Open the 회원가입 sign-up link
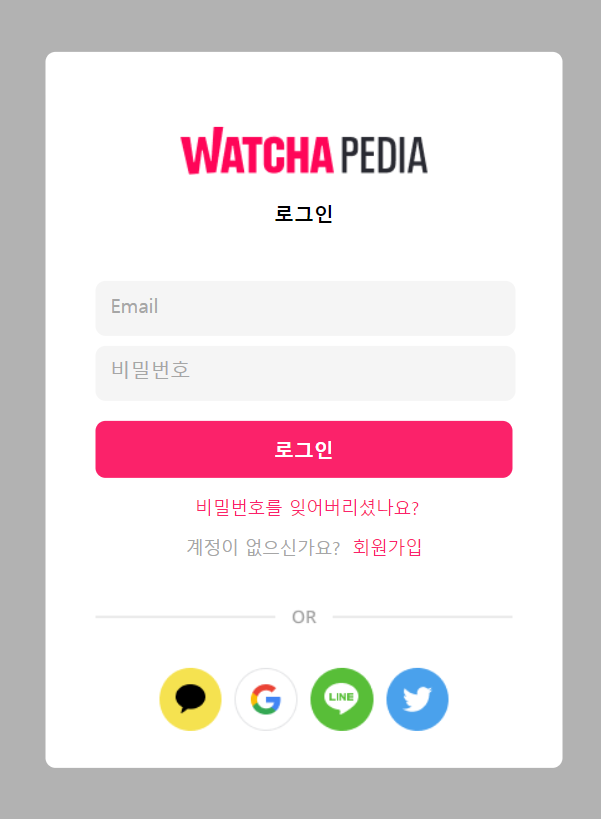This screenshot has width=601, height=819. (x=388, y=547)
